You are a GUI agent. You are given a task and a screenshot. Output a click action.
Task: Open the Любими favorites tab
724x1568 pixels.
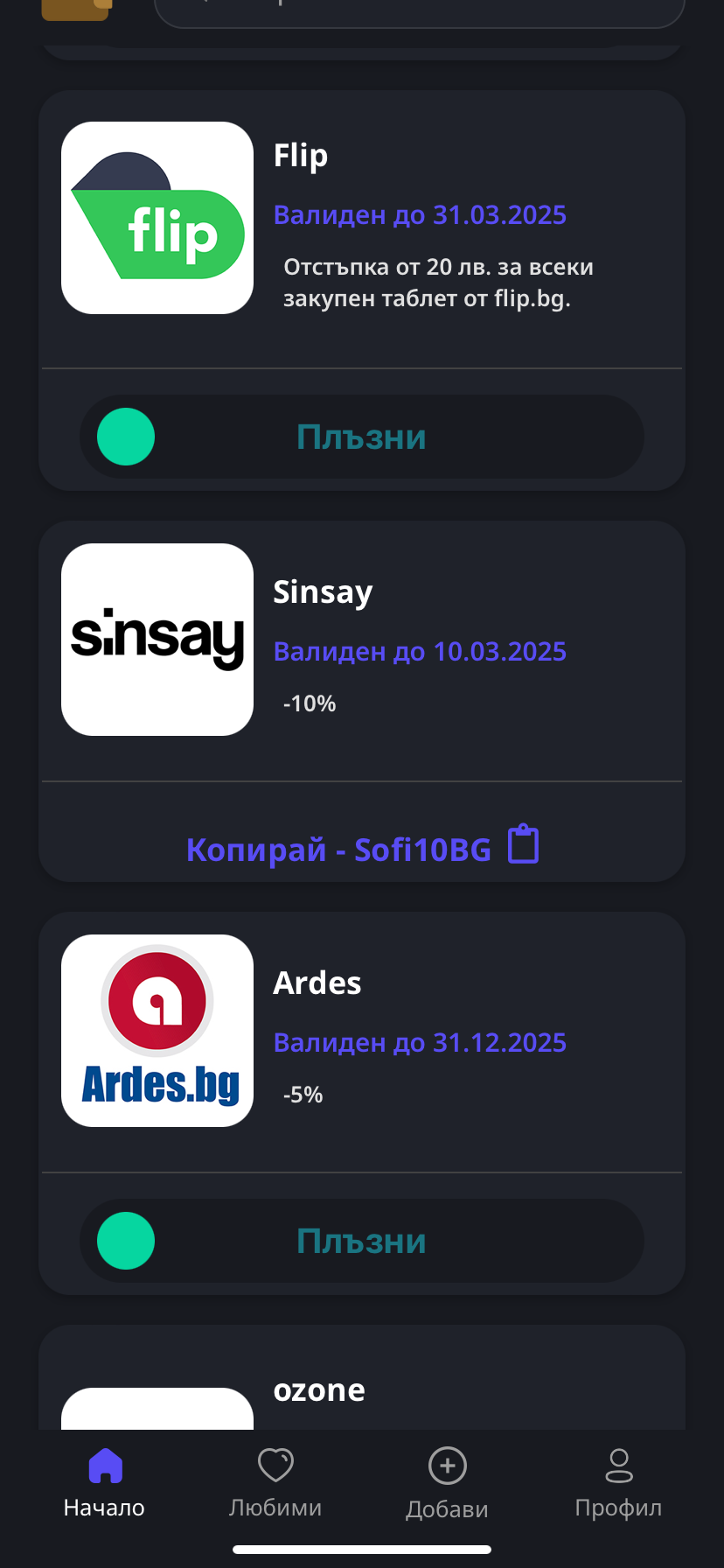point(275,1482)
